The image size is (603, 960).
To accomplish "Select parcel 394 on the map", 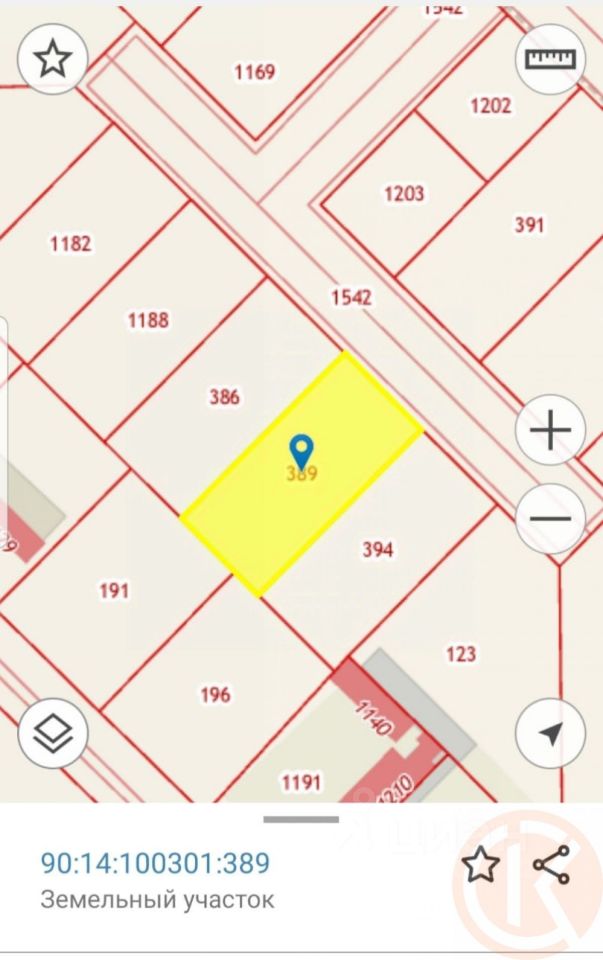I will click(377, 549).
